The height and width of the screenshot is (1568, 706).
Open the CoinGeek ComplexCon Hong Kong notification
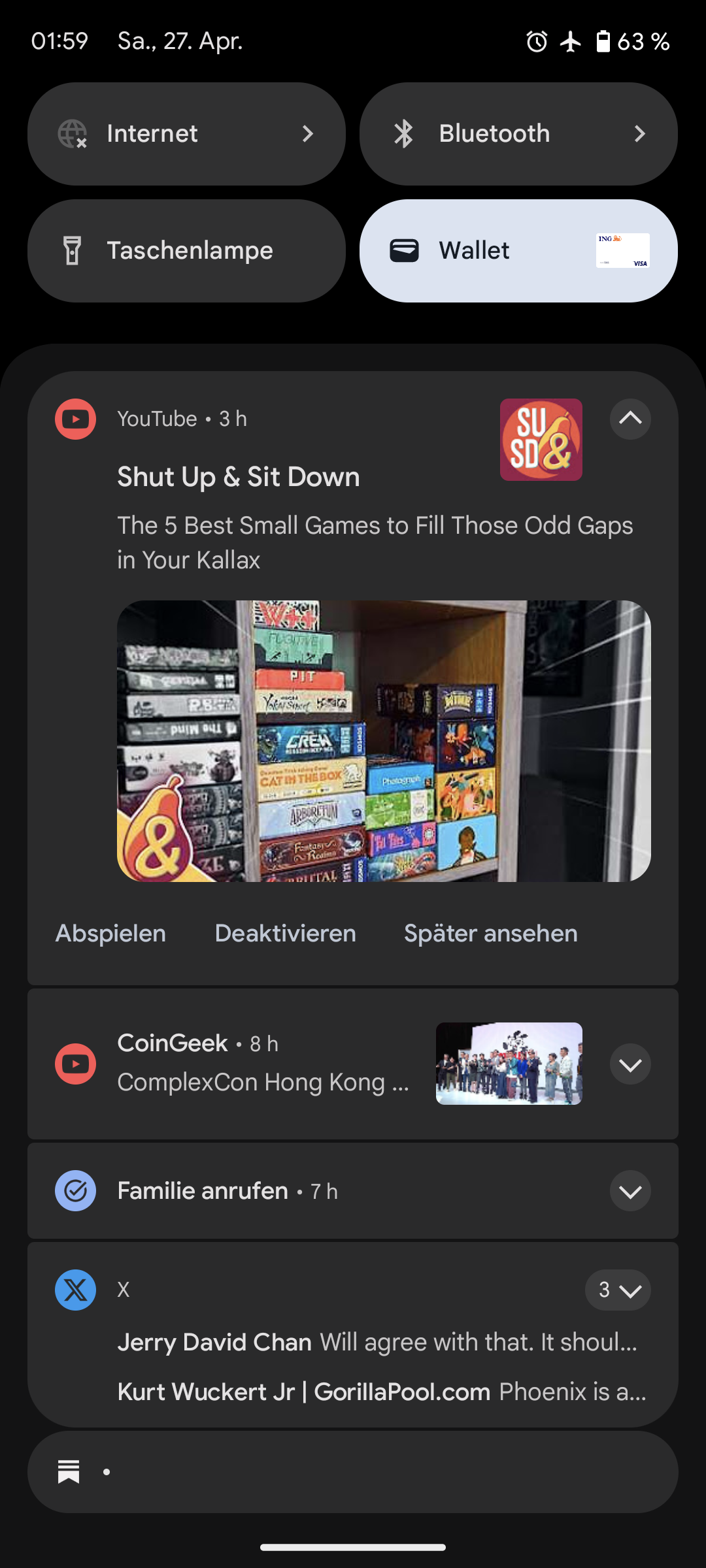(x=263, y=1064)
